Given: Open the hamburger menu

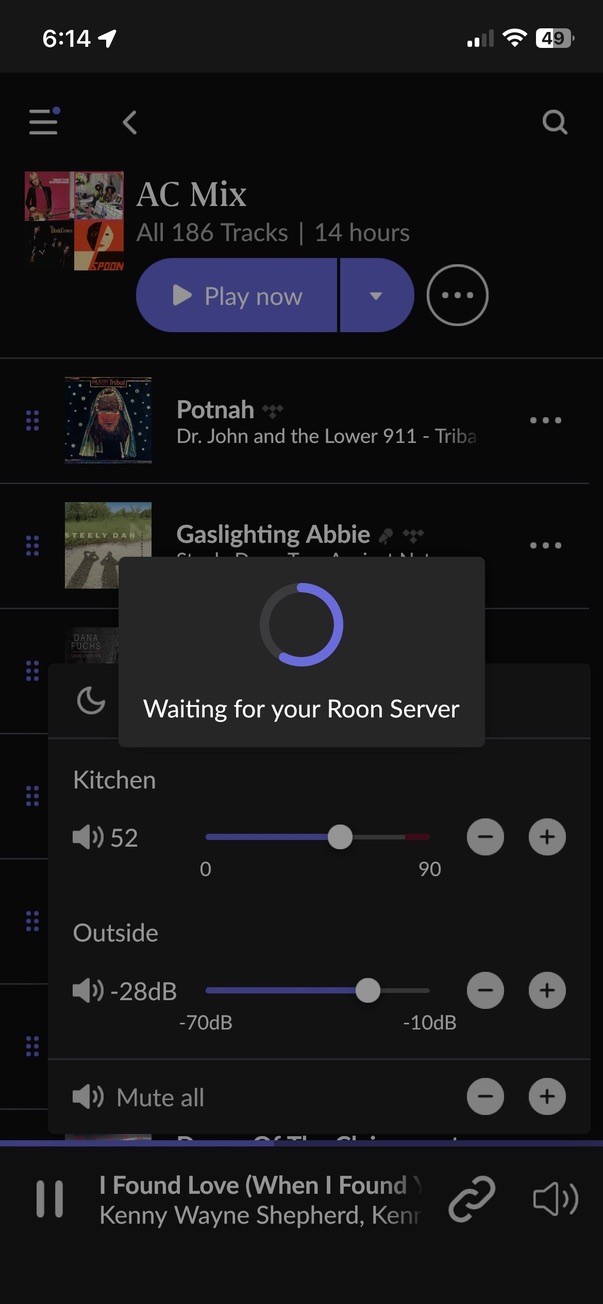Looking at the screenshot, I should 43,122.
